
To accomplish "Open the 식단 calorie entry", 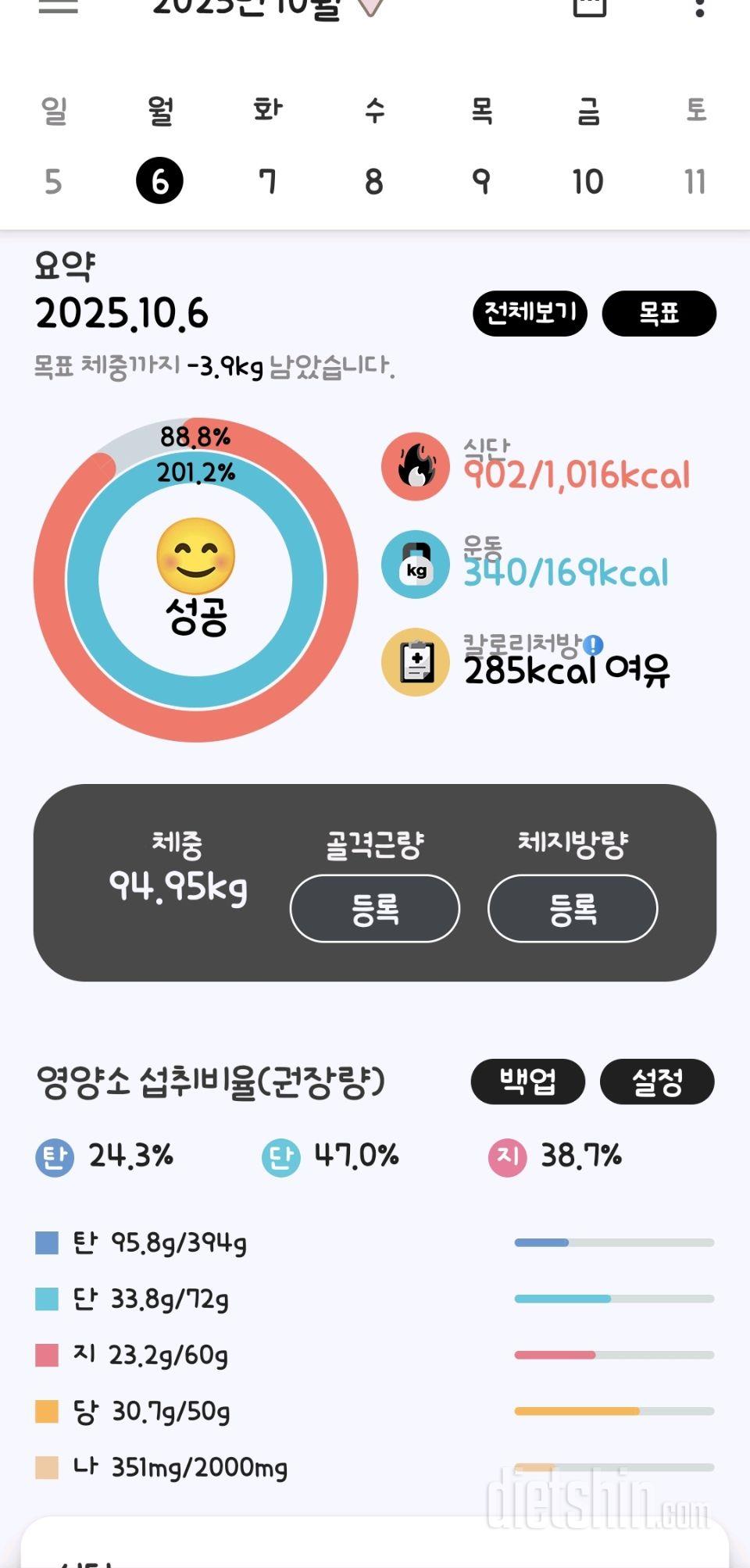I will tap(577, 468).
